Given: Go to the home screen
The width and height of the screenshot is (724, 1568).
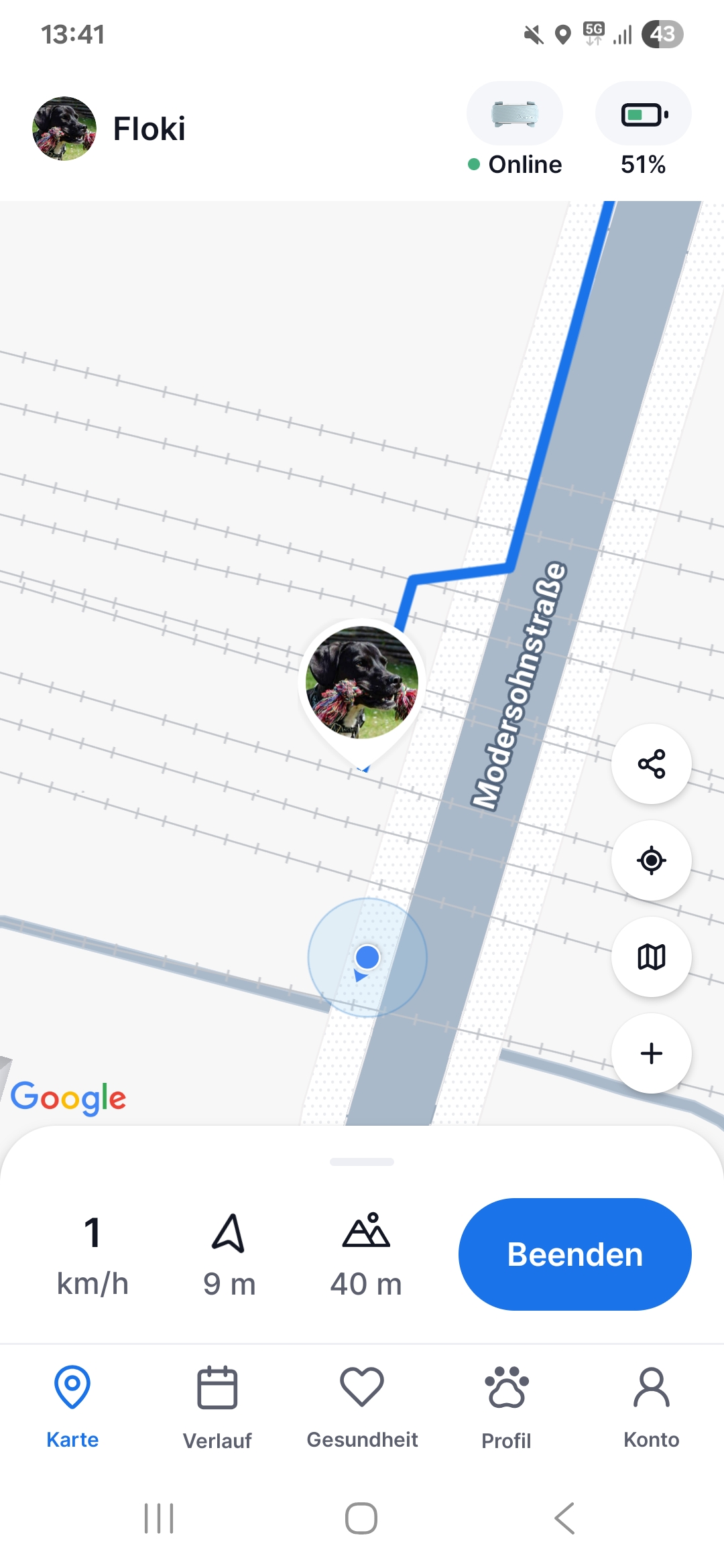Looking at the screenshot, I should click(x=361, y=1518).
